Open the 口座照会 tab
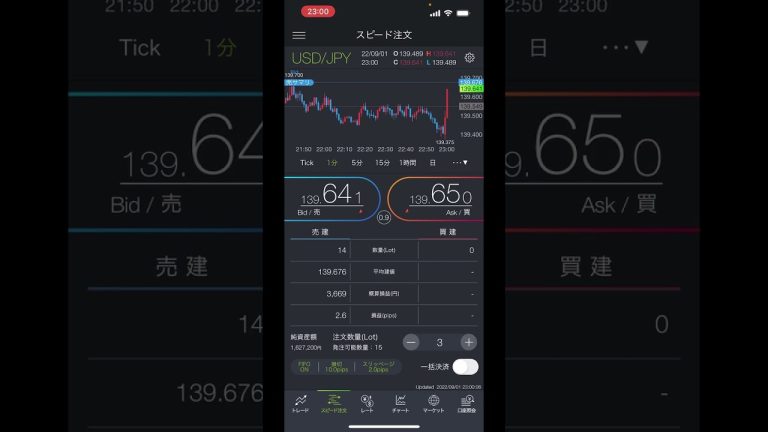768x432 pixels. pos(466,403)
